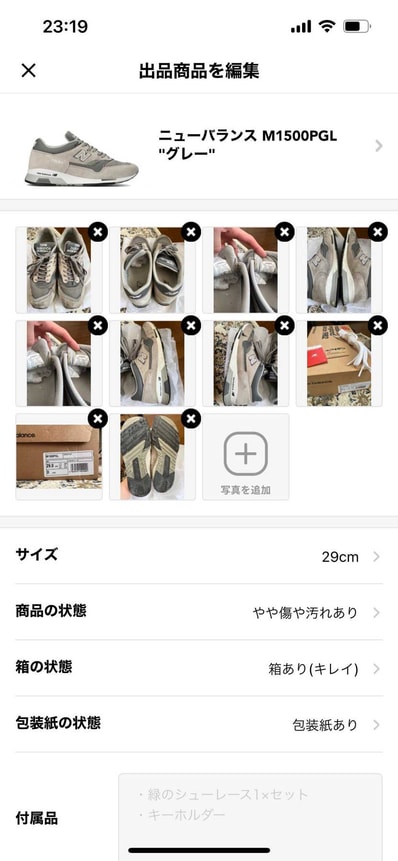The height and width of the screenshot is (861, 398).
Task: Open 包装紙の状態 row
Action: tap(199, 724)
